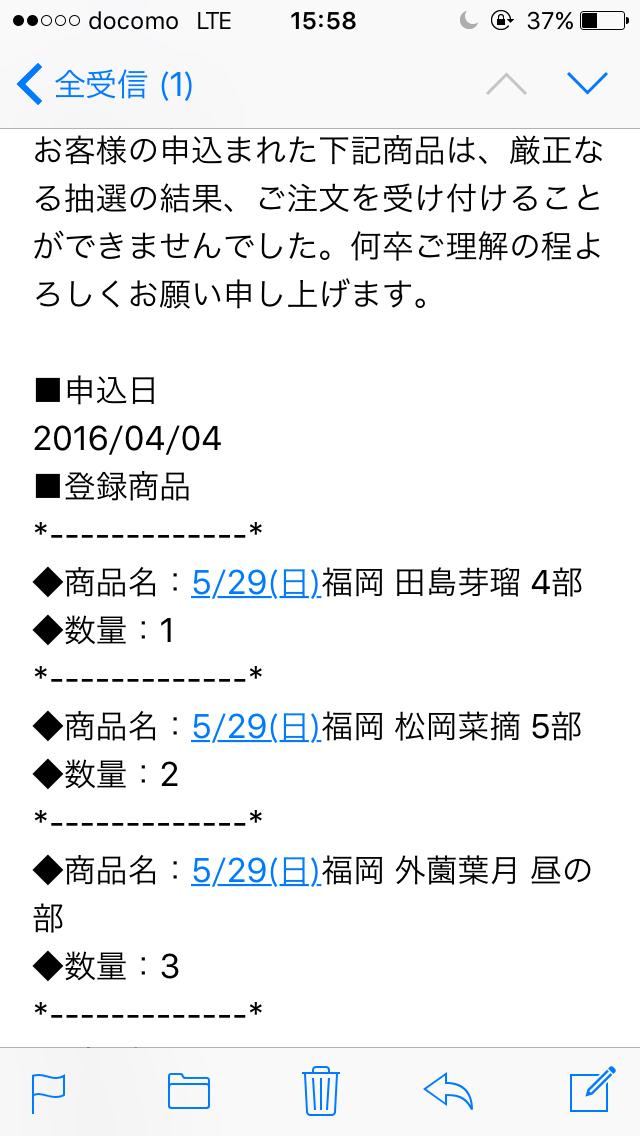Open 5/29(日) date link for 外薗葉月

pyautogui.click(x=256, y=871)
